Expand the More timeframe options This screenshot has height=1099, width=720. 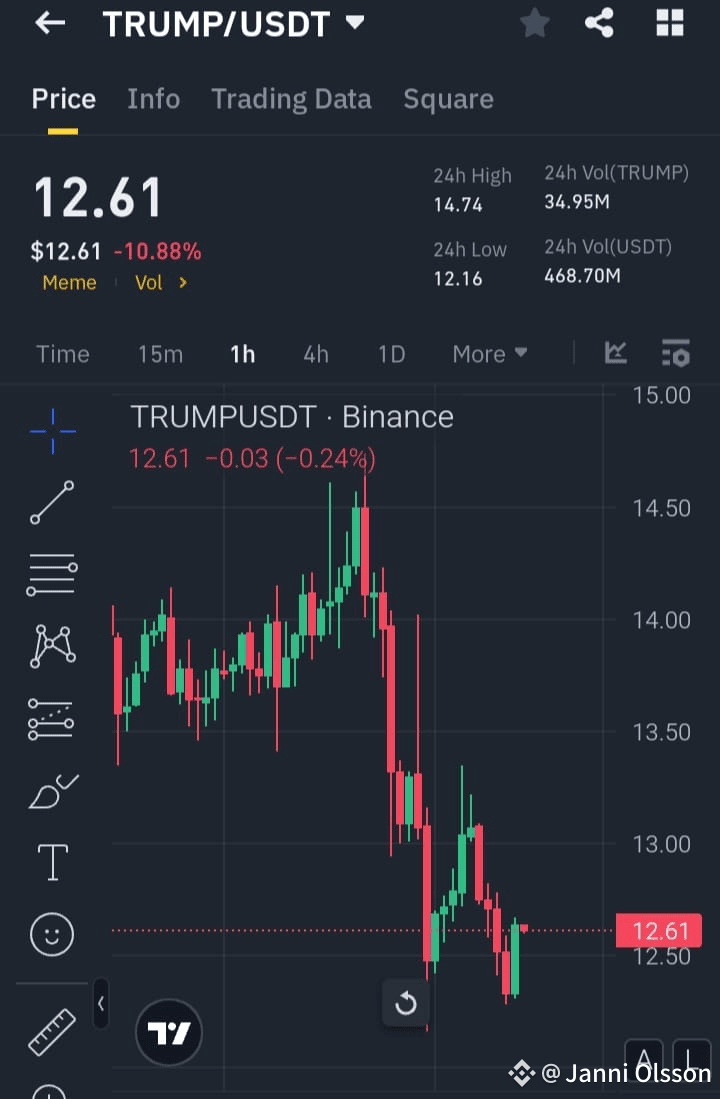point(489,353)
